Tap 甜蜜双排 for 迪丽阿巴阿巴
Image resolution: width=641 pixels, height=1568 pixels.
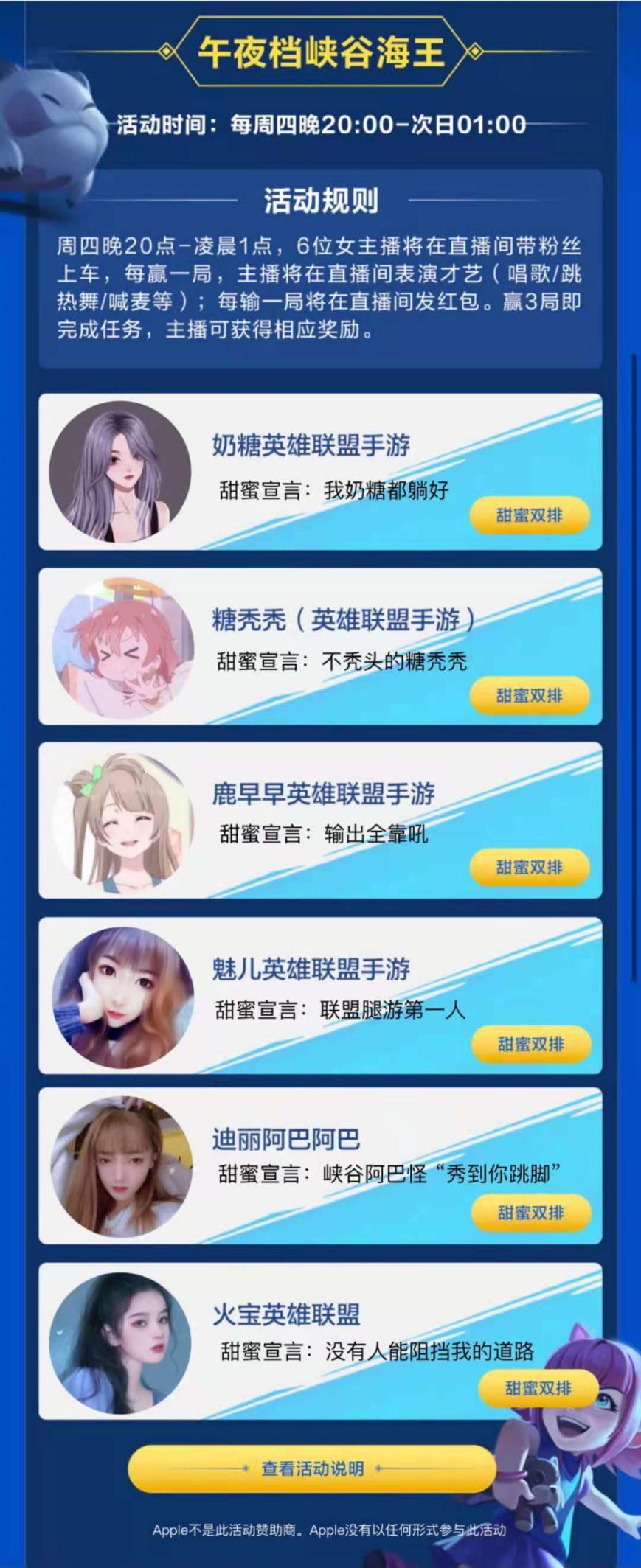click(x=531, y=1213)
